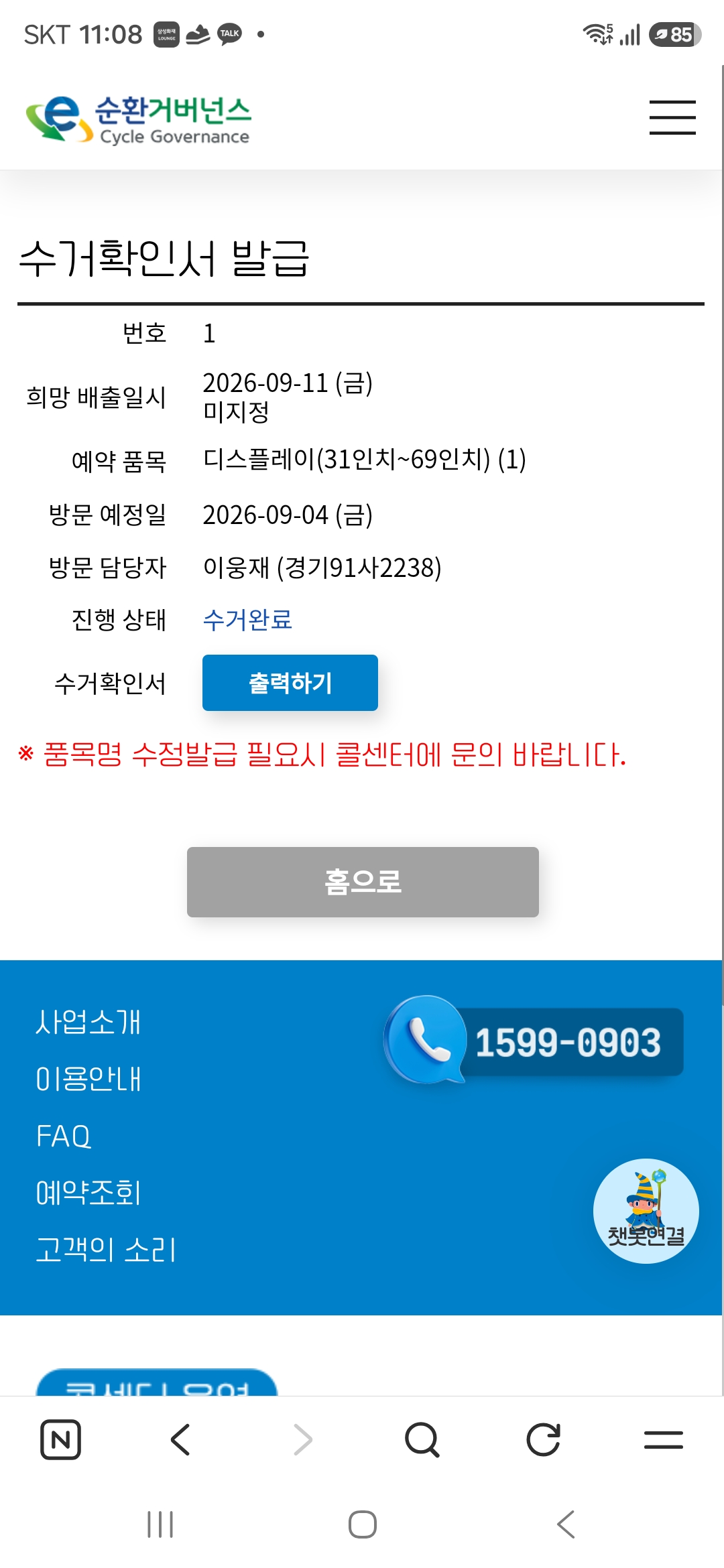Open browser search with the magnifier icon
Image resolution: width=724 pixels, height=1568 pixels.
point(422,1439)
